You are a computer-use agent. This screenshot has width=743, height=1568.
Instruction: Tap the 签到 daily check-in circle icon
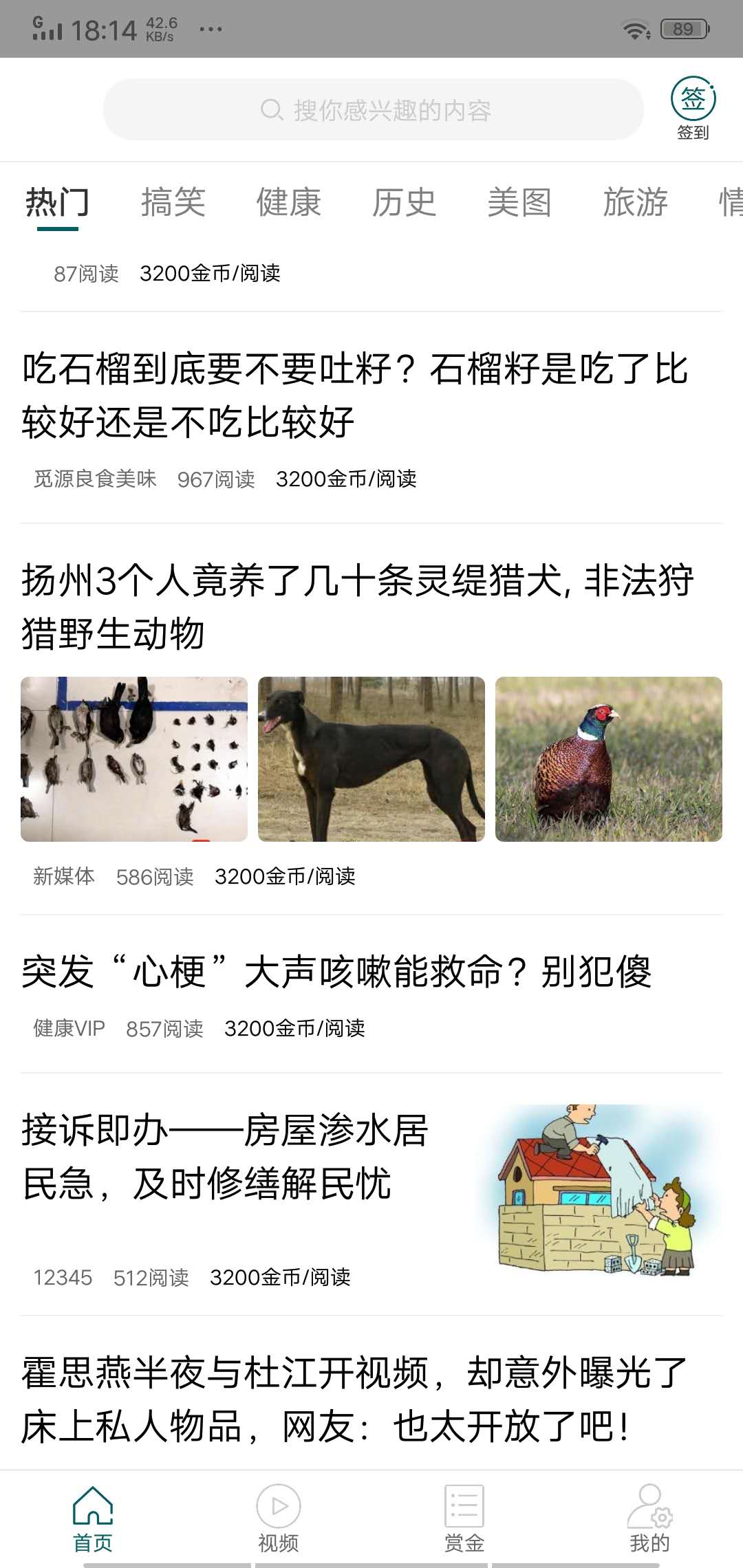pyautogui.click(x=693, y=102)
